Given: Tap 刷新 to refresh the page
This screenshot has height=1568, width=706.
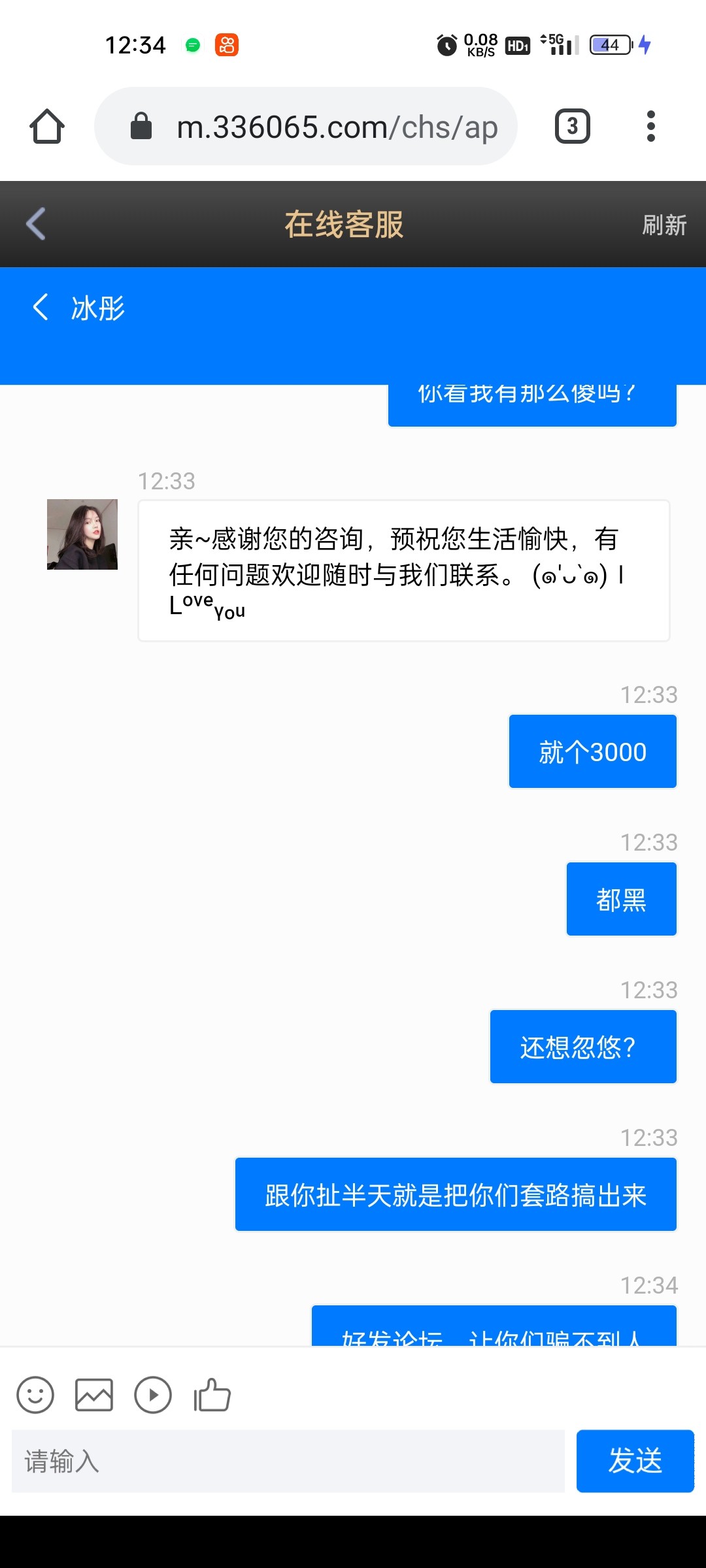Looking at the screenshot, I should pos(664,225).
